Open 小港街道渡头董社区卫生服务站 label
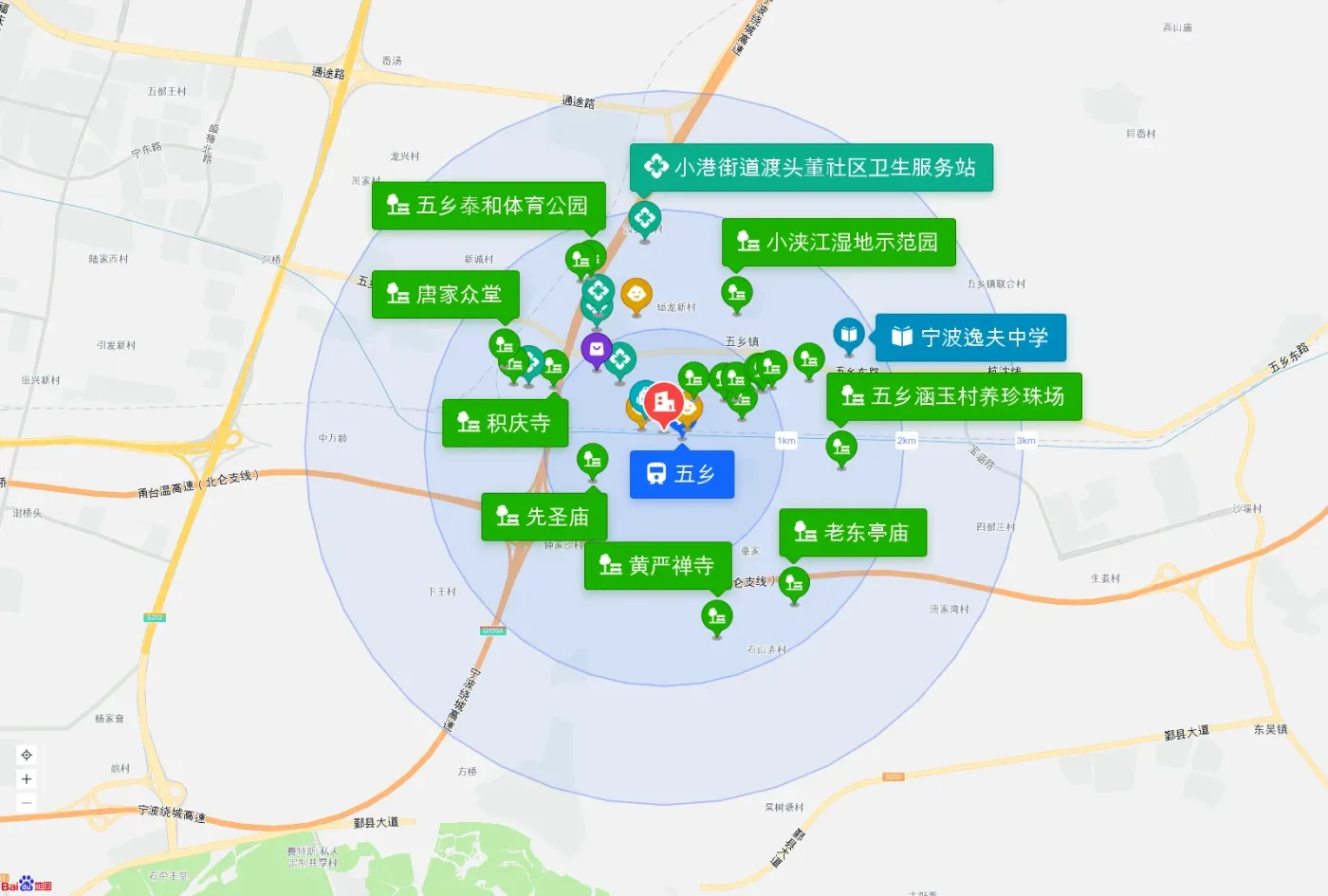 pyautogui.click(x=811, y=168)
